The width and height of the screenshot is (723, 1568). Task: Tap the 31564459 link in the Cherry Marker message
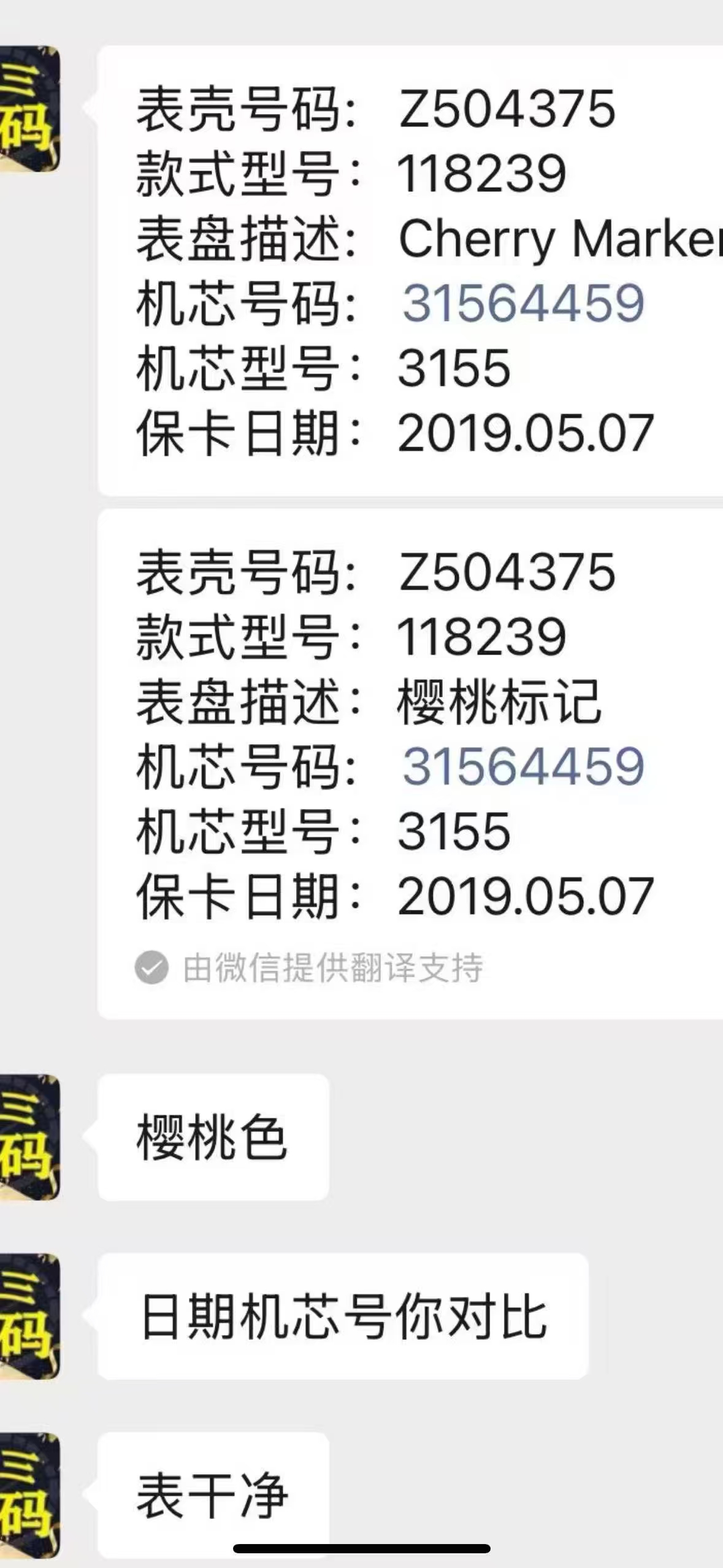(x=522, y=303)
